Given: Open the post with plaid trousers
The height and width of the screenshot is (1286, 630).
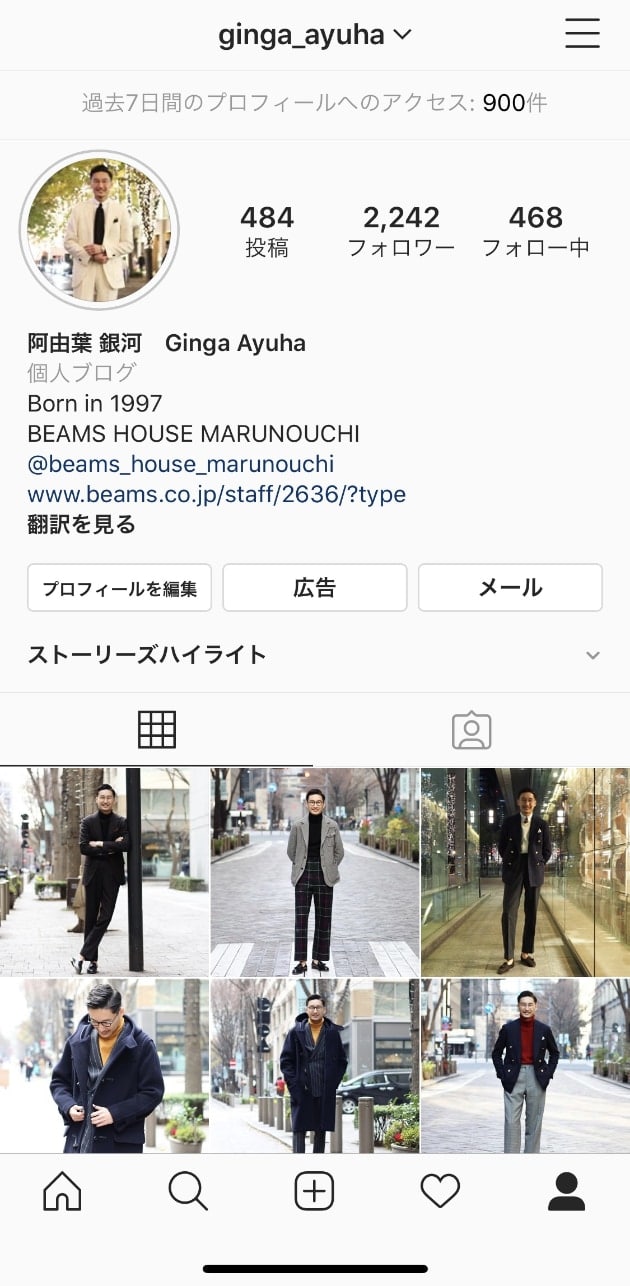Looking at the screenshot, I should click(x=314, y=871).
